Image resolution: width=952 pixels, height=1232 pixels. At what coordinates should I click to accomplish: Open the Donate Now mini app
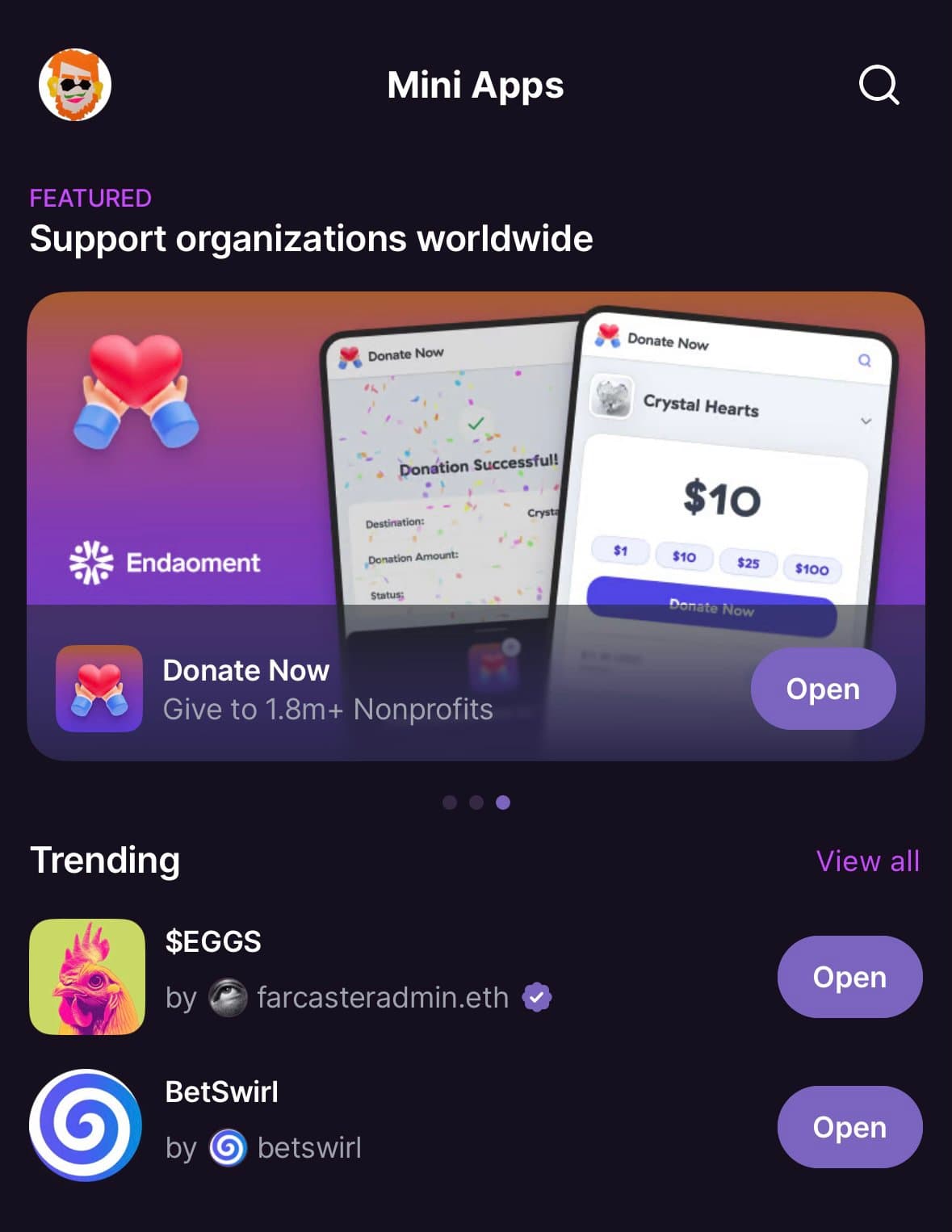(x=822, y=689)
